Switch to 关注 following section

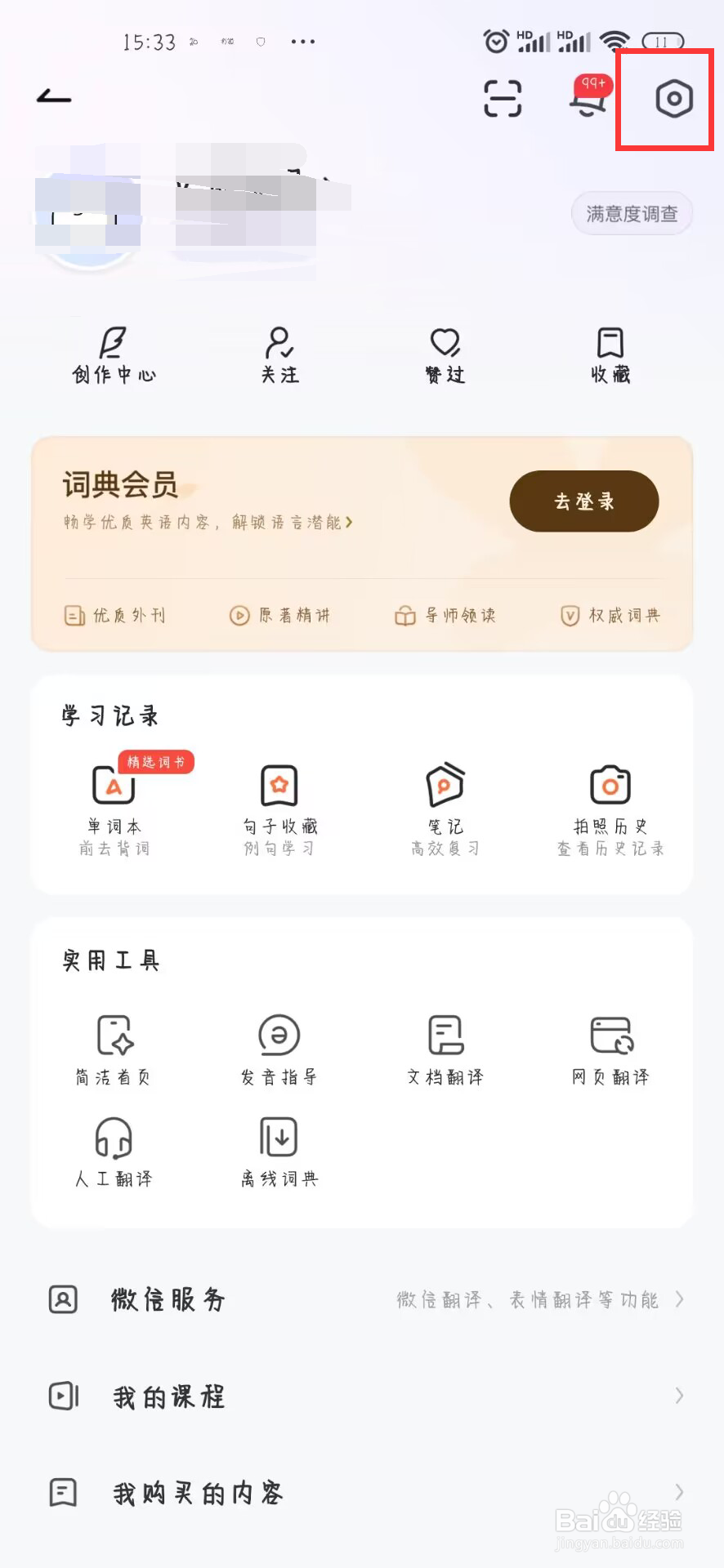(279, 354)
